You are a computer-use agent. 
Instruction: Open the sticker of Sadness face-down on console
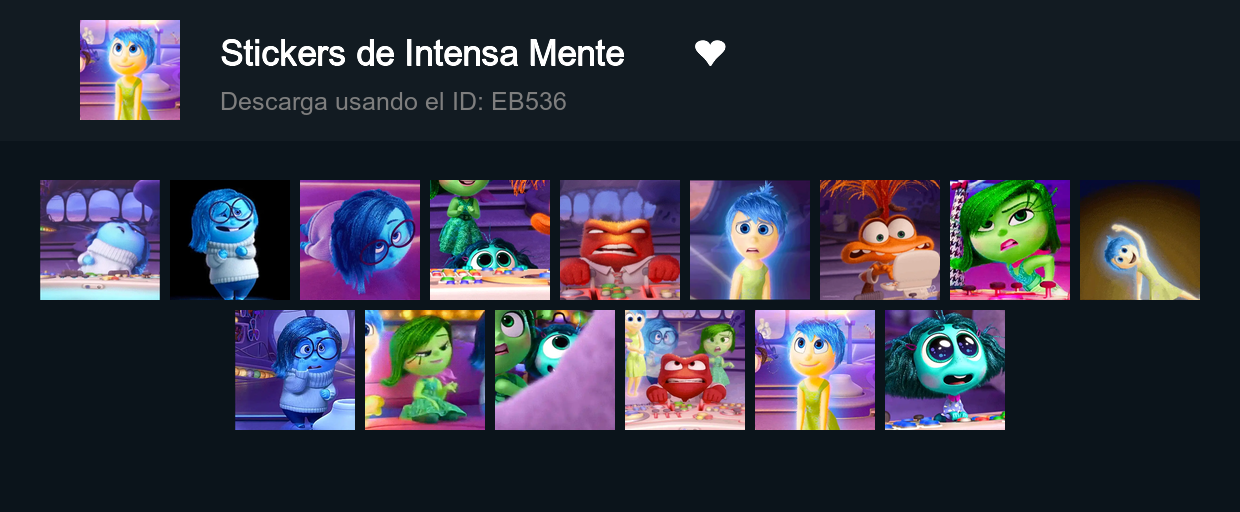pos(100,240)
